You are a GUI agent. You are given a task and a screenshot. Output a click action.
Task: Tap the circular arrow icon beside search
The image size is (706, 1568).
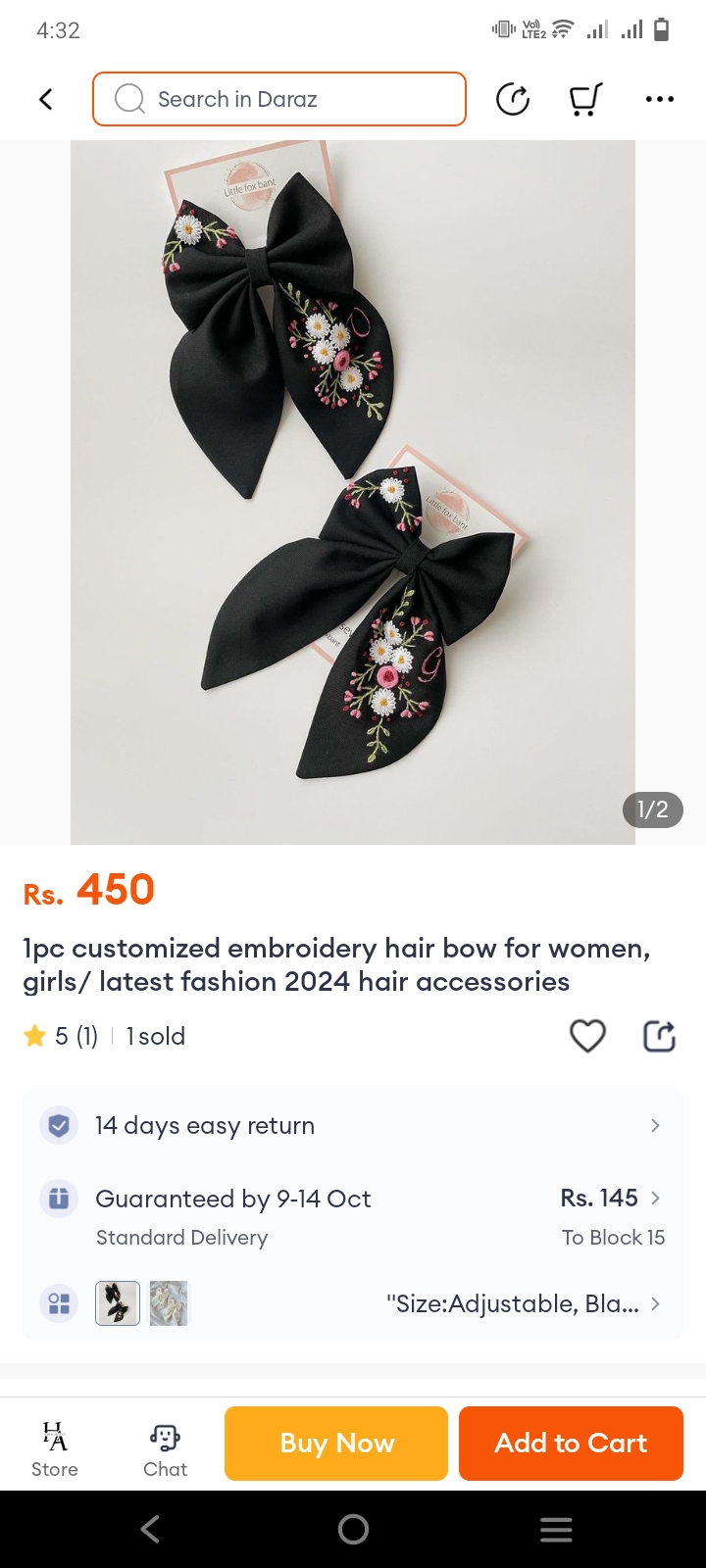point(513,99)
